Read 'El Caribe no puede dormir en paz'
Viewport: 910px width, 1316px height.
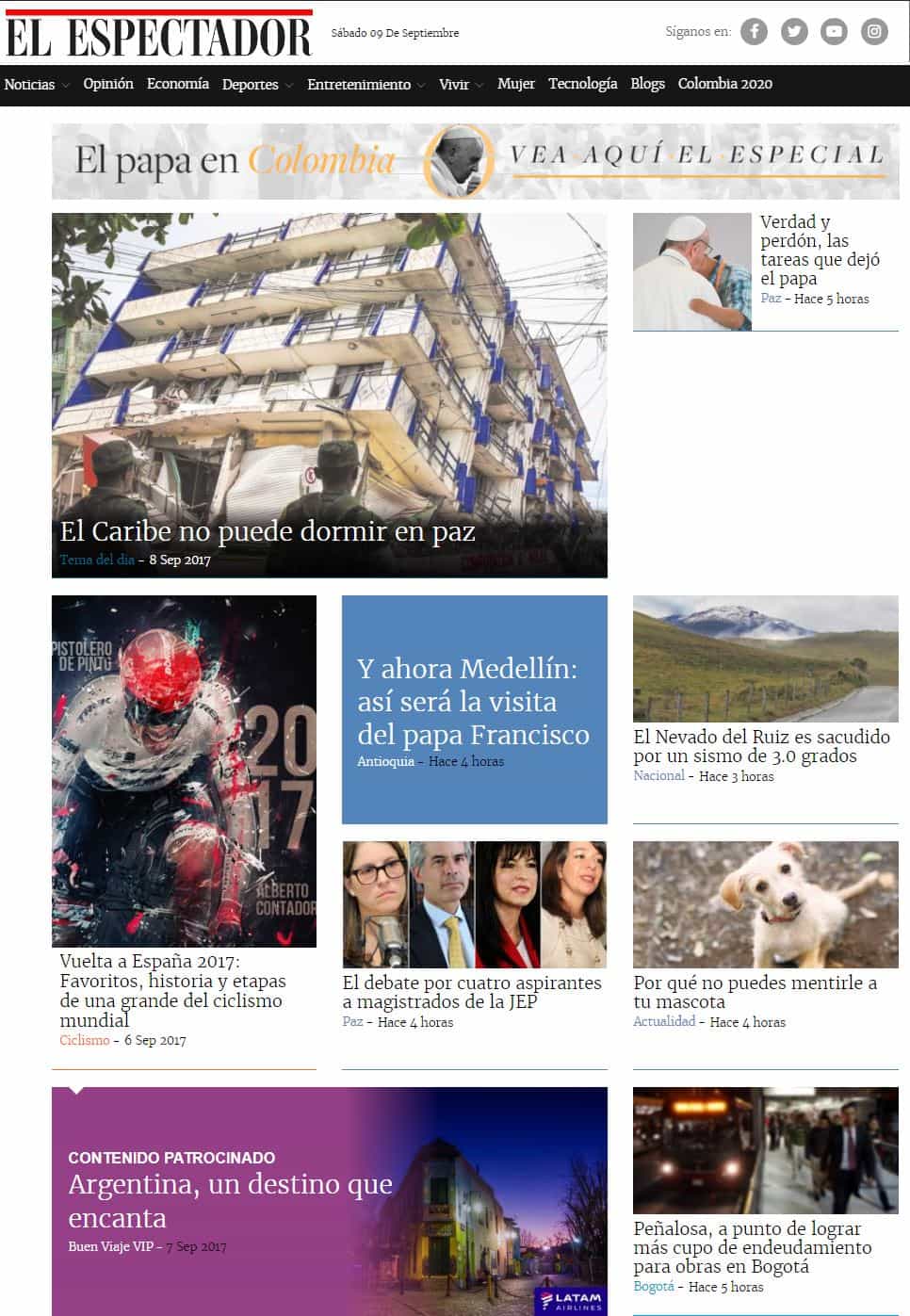point(268,532)
